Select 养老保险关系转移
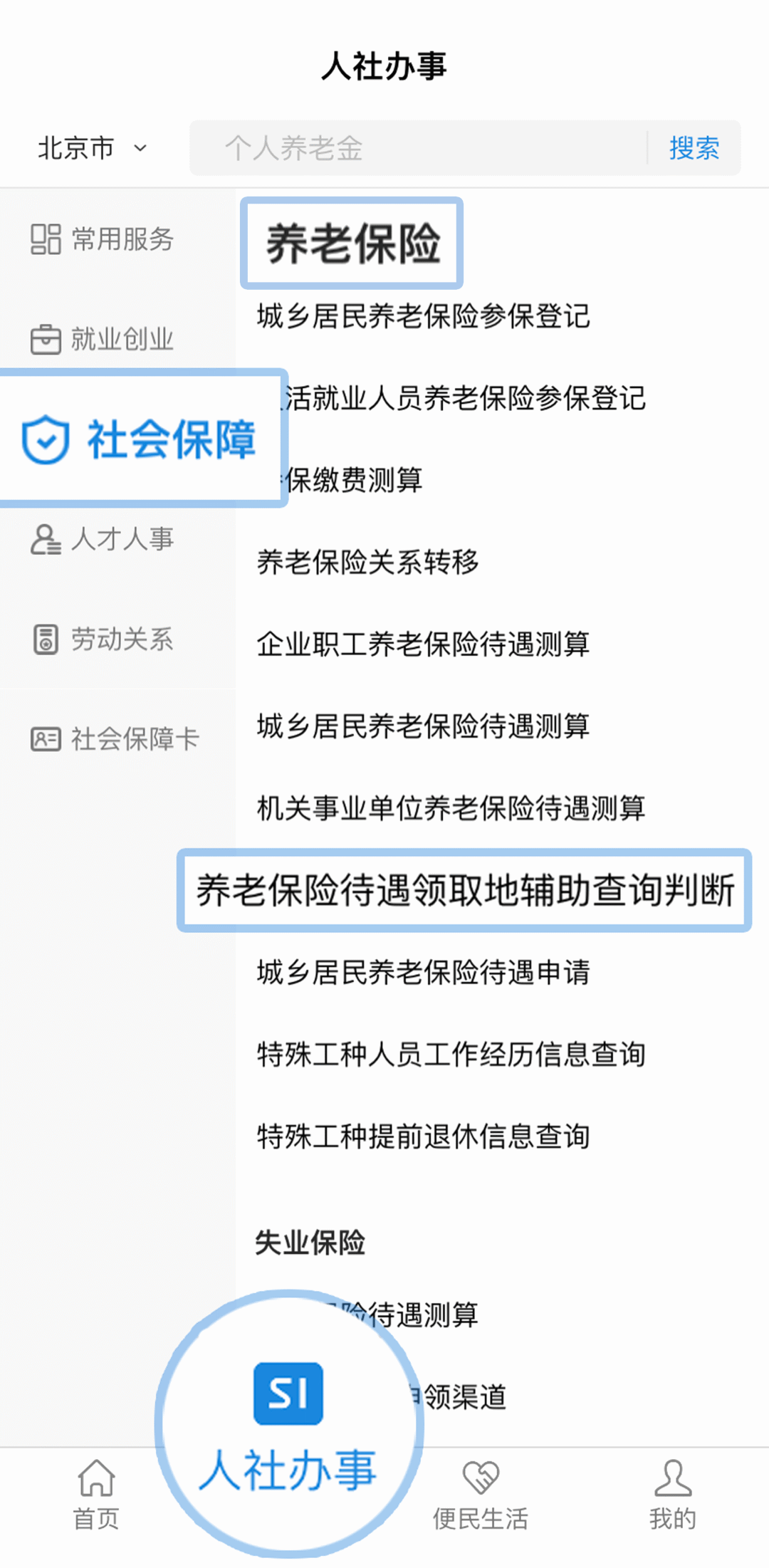This screenshot has width=769, height=1568. pyautogui.click(x=368, y=563)
